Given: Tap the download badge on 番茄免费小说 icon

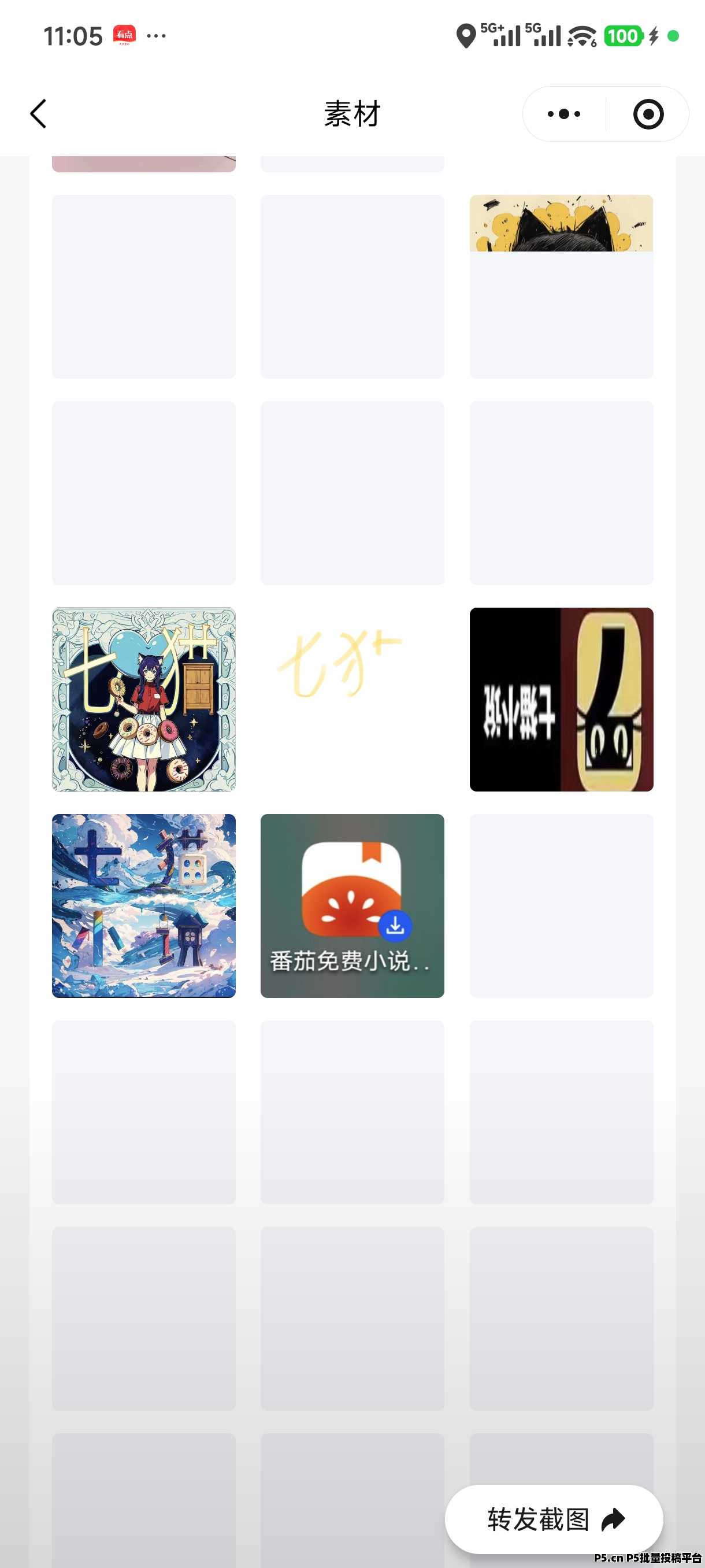Looking at the screenshot, I should (395, 924).
